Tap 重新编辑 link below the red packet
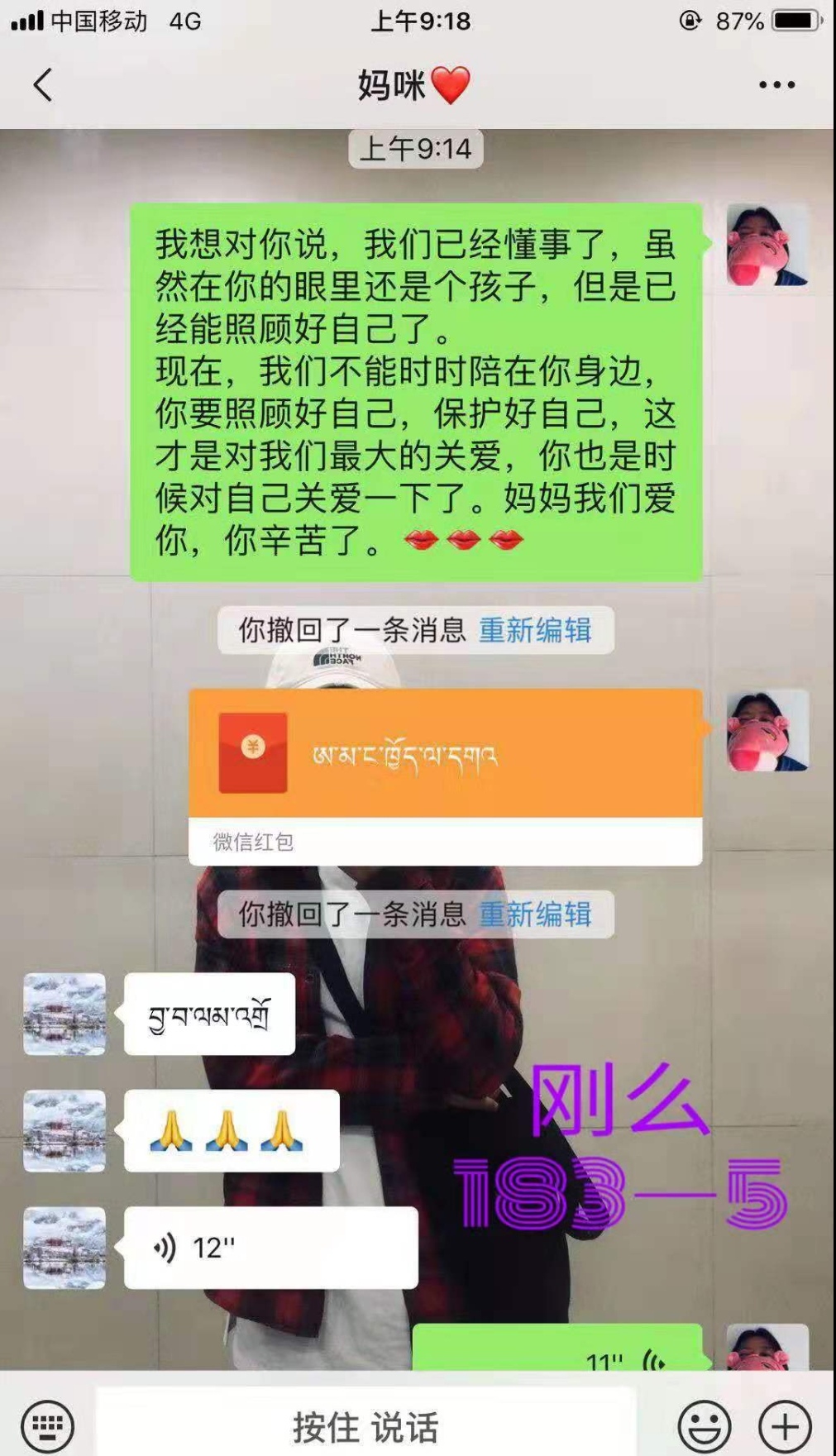Viewport: 836px width, 1456px height. tap(535, 914)
